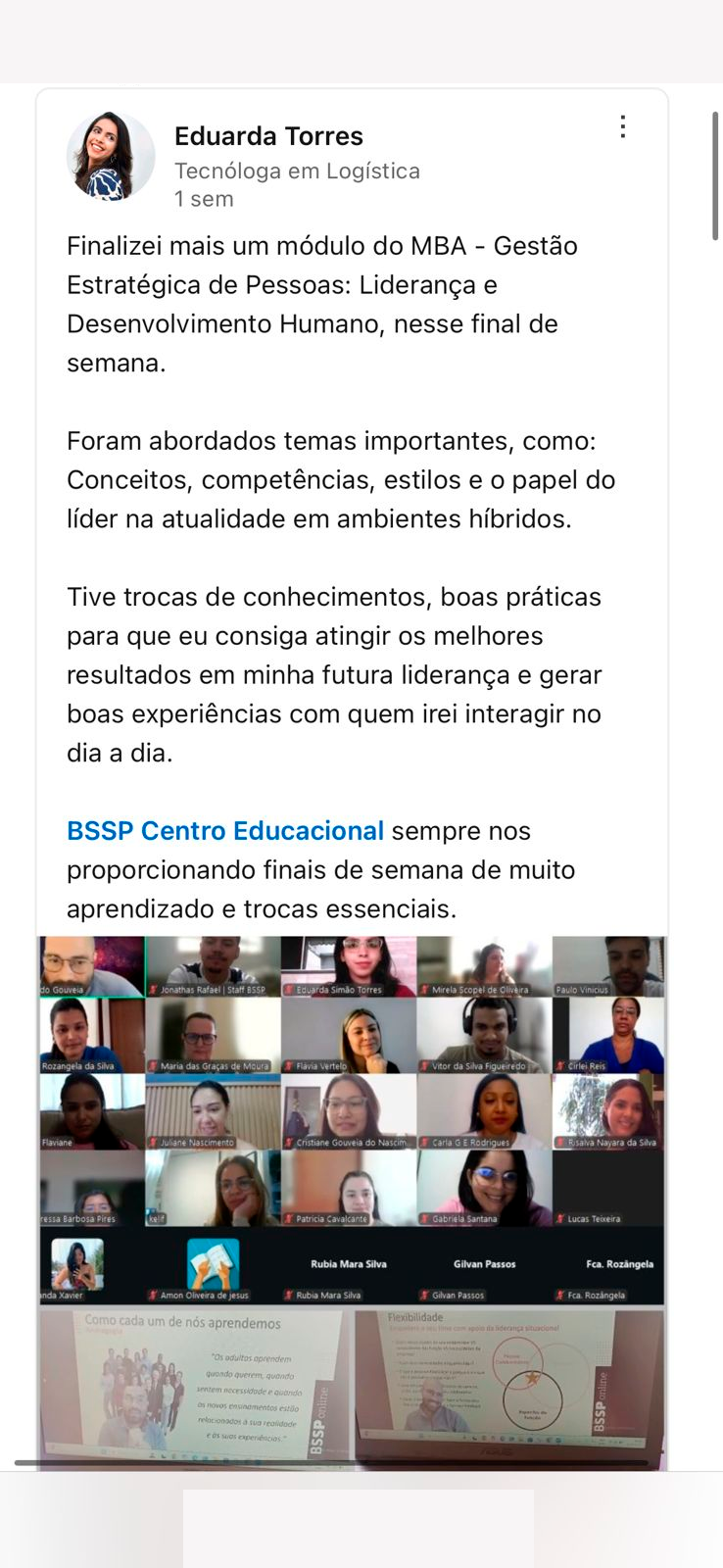The width and height of the screenshot is (723, 1568).
Task: Open the post options three-dot menu
Action: tap(623, 127)
